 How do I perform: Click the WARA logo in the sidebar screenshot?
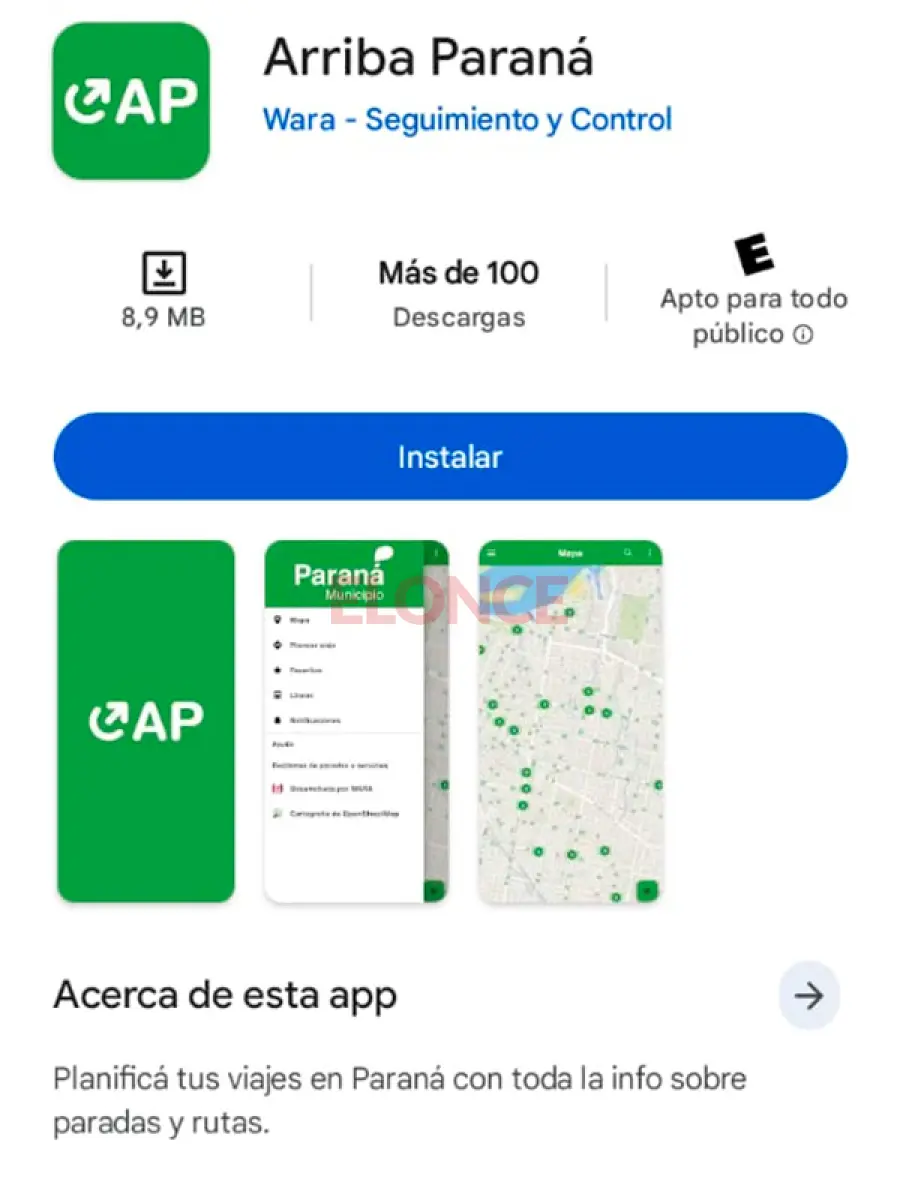pyautogui.click(x=276, y=788)
